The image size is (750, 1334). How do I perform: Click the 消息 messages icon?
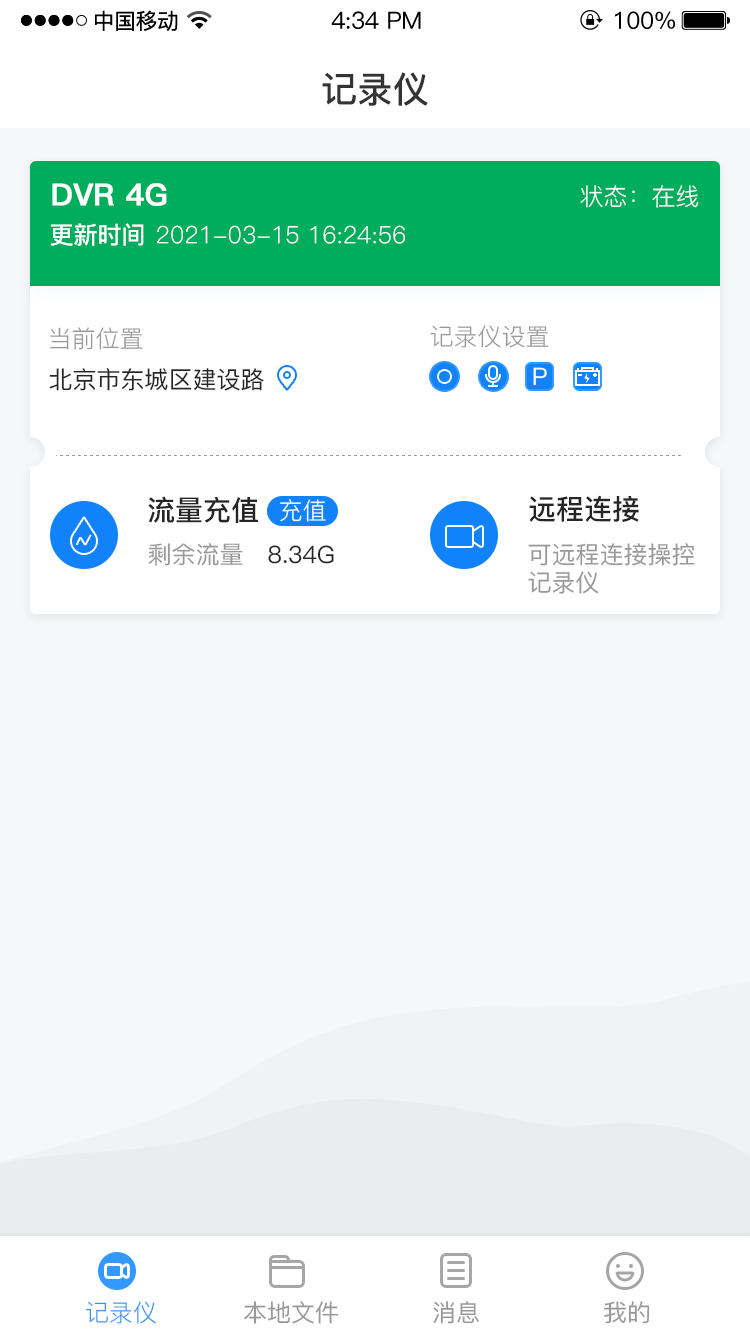[x=455, y=1270]
